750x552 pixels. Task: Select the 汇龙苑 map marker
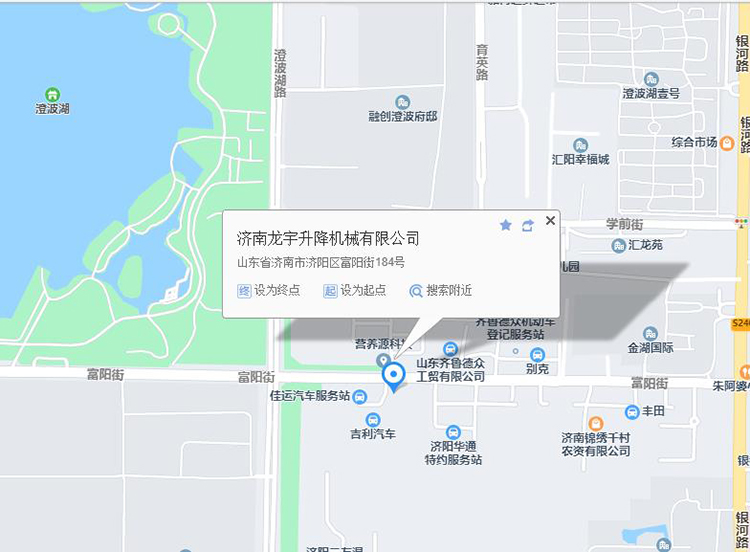tap(620, 245)
